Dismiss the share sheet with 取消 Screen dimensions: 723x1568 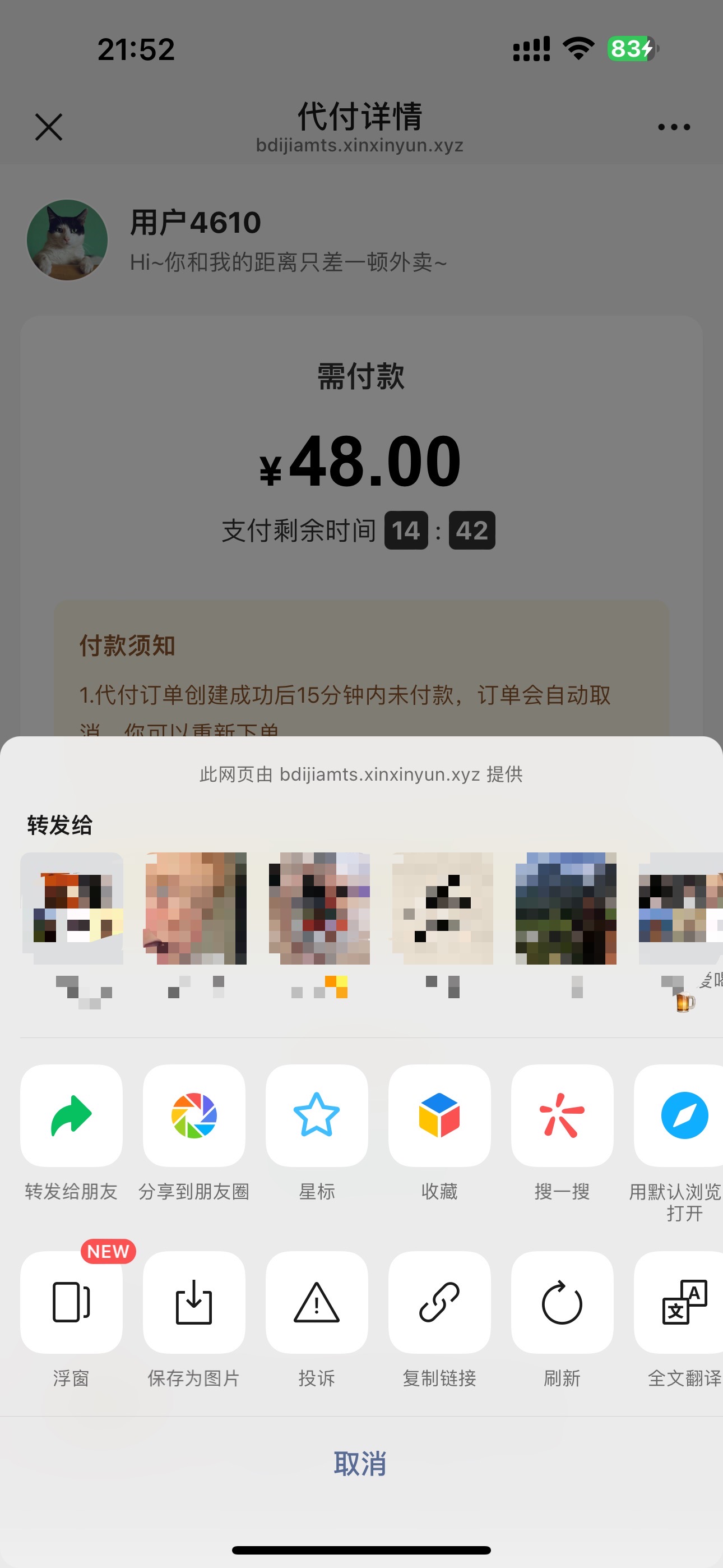360,1464
